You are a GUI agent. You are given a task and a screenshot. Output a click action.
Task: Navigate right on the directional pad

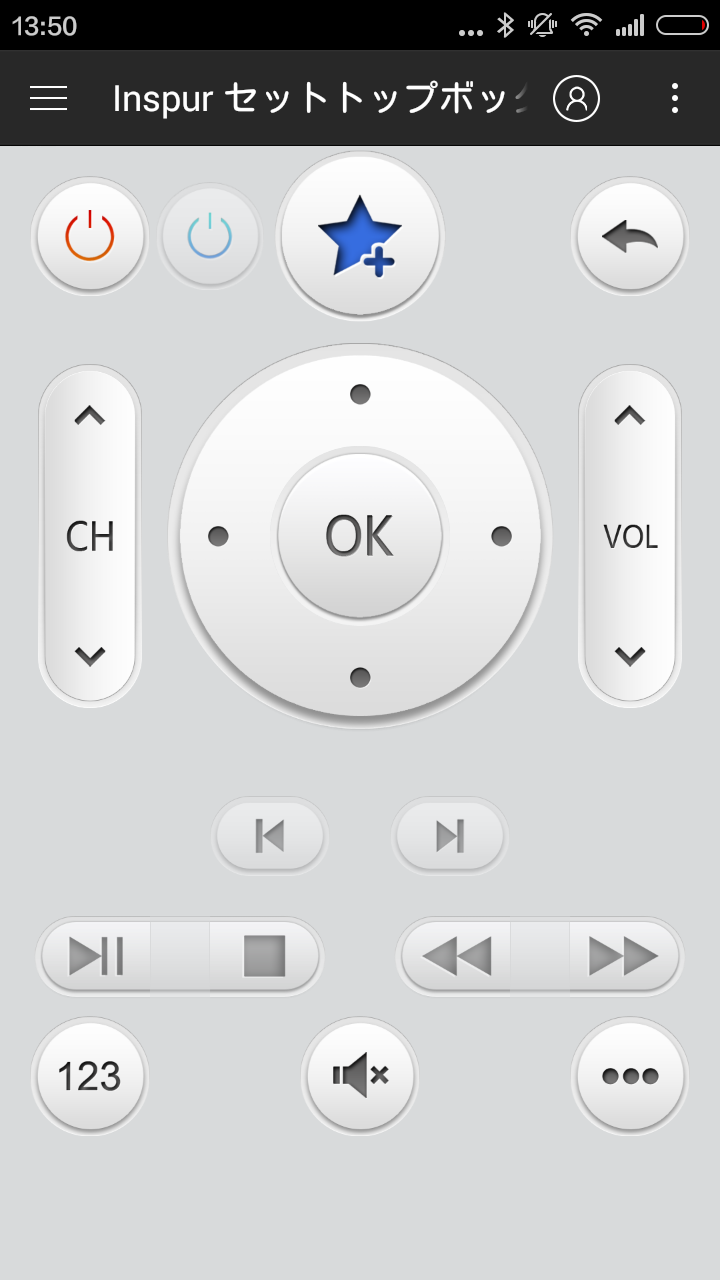(502, 537)
